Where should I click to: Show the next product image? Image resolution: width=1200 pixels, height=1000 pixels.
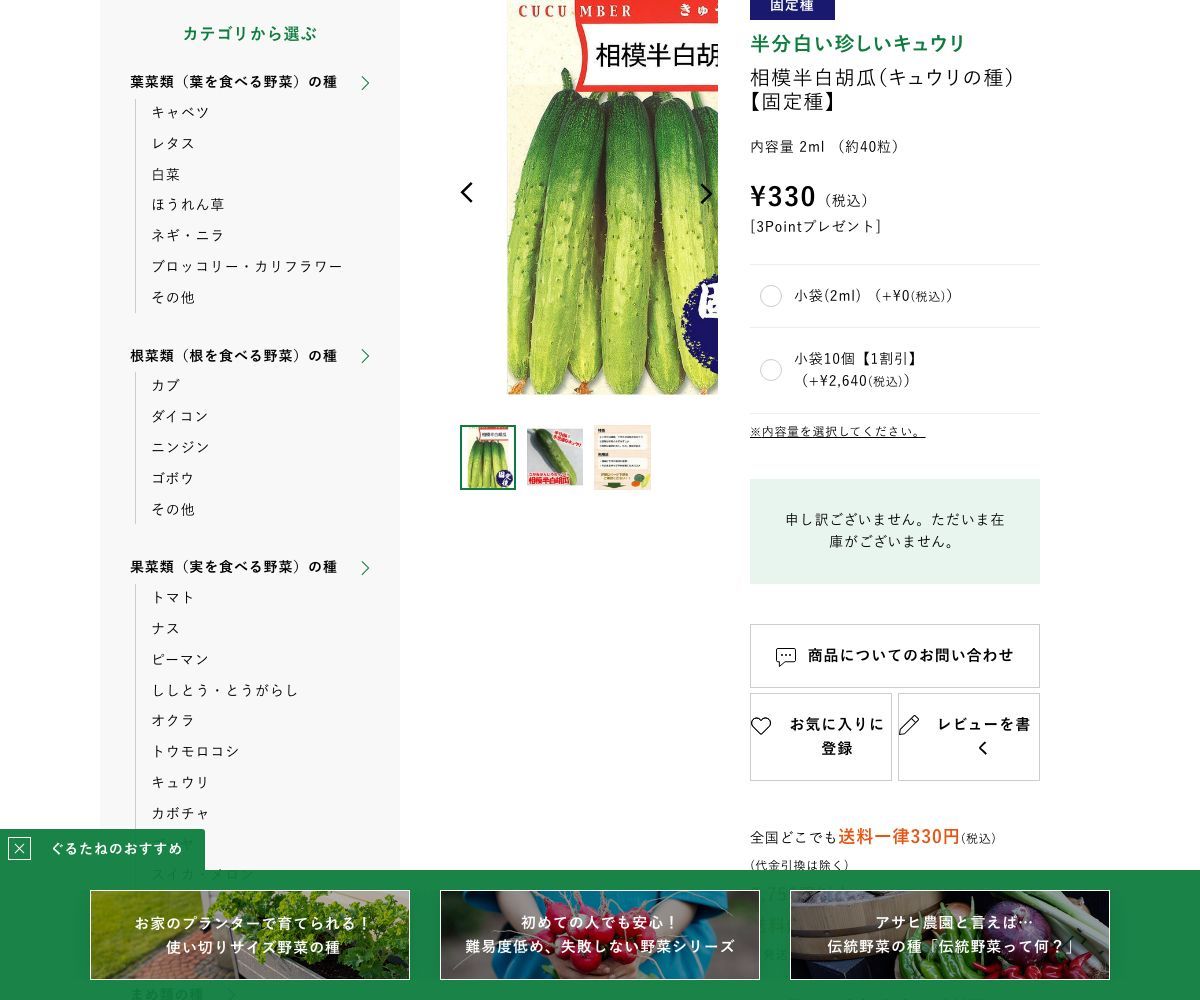point(706,193)
